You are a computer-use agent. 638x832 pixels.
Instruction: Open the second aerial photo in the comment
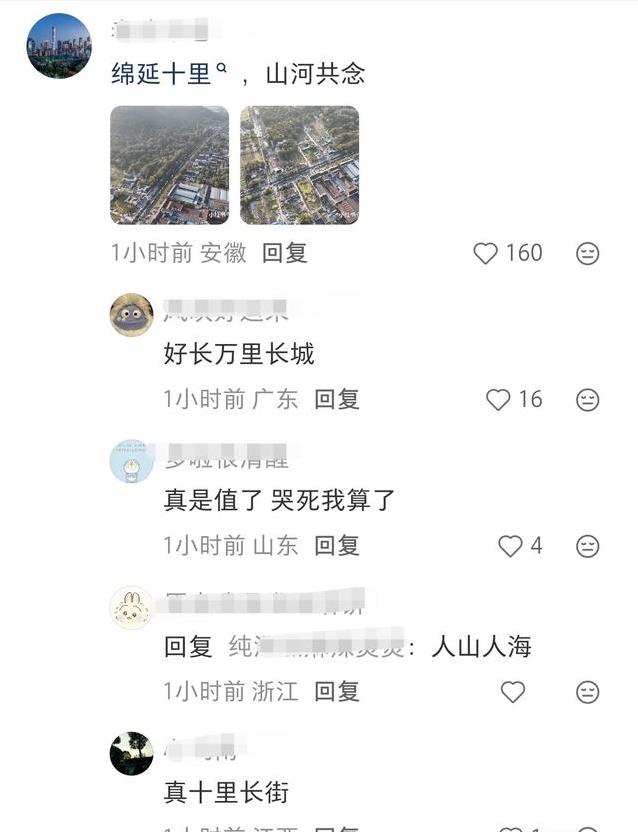tap(299, 165)
